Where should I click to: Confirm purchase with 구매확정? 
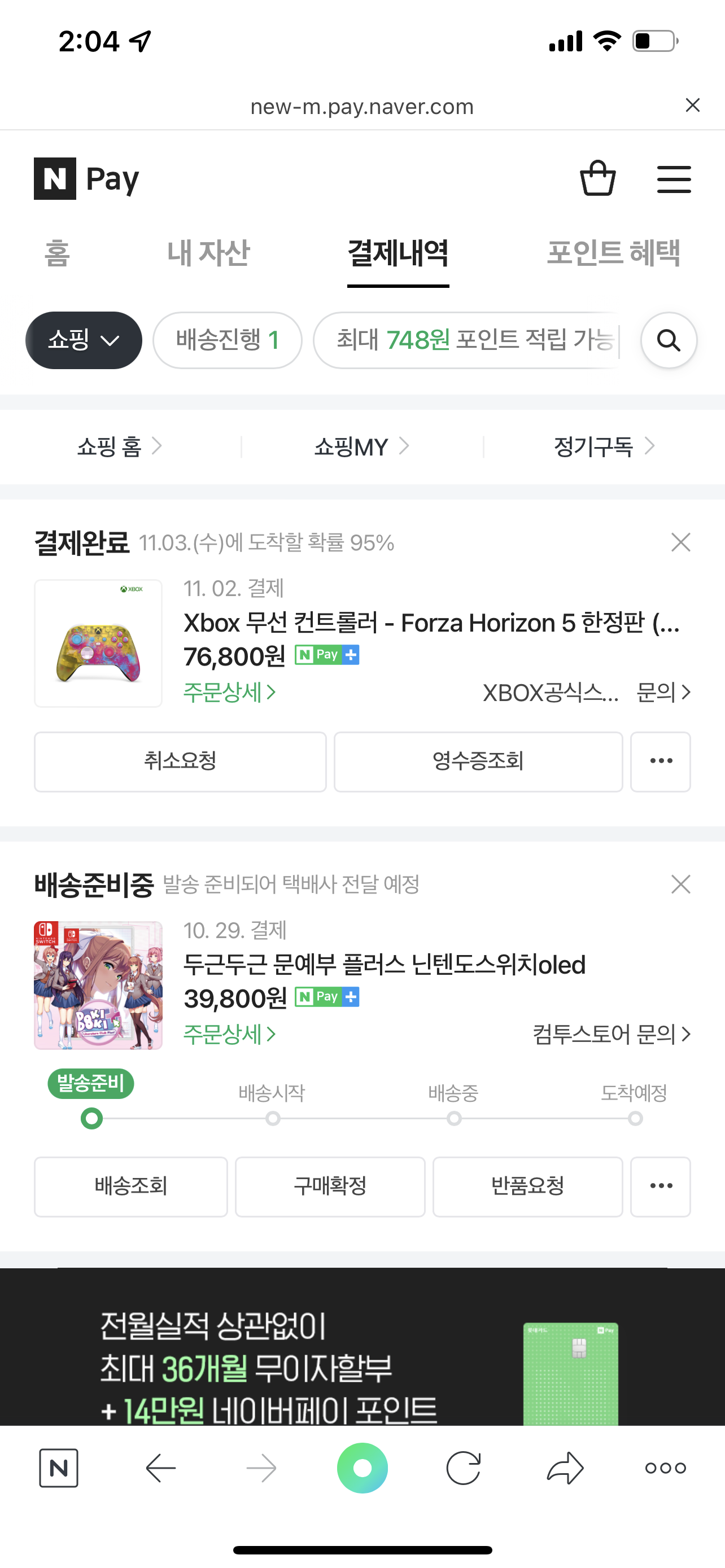330,1186
